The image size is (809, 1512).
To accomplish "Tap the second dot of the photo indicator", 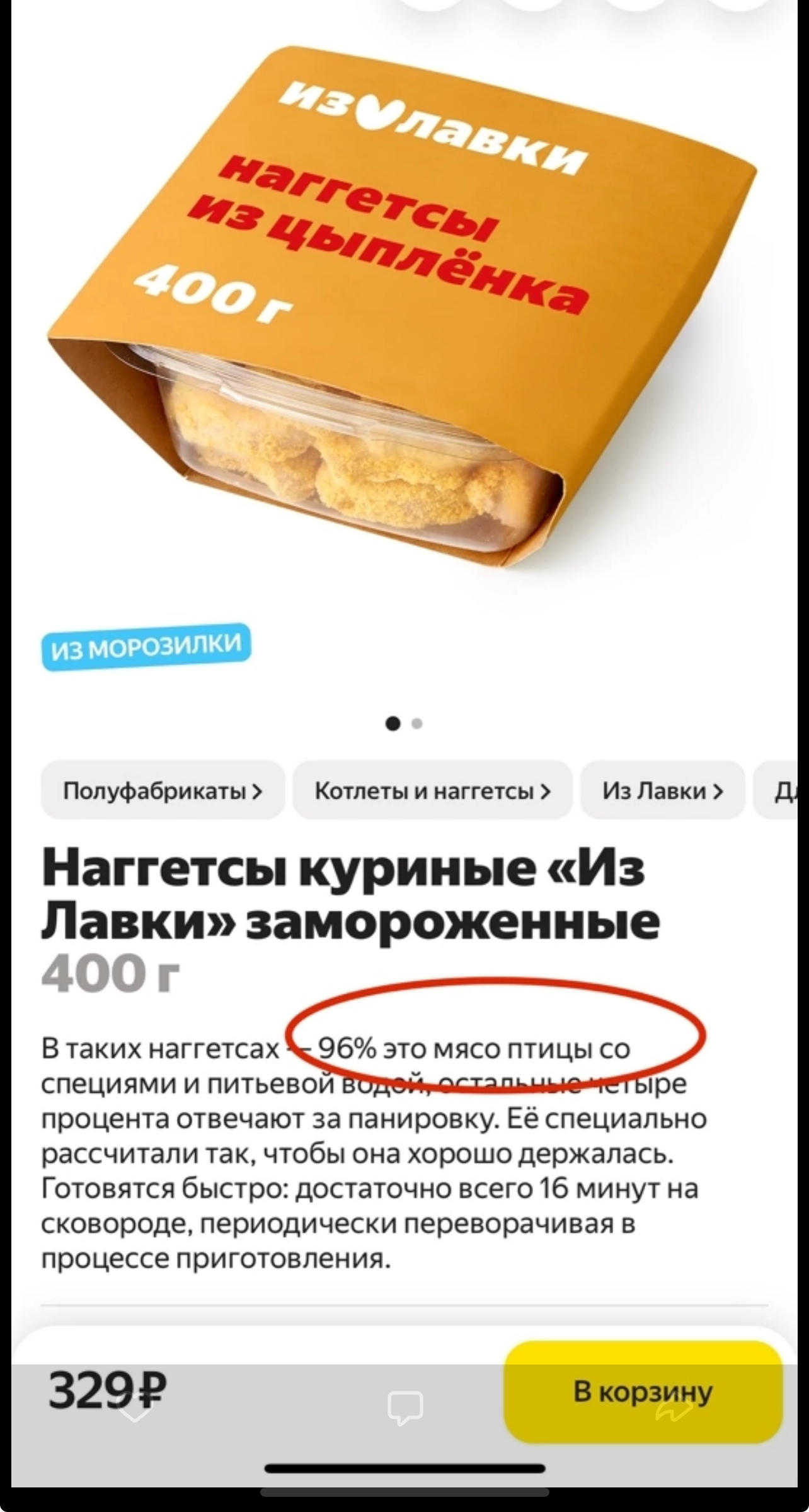I will pyautogui.click(x=417, y=724).
